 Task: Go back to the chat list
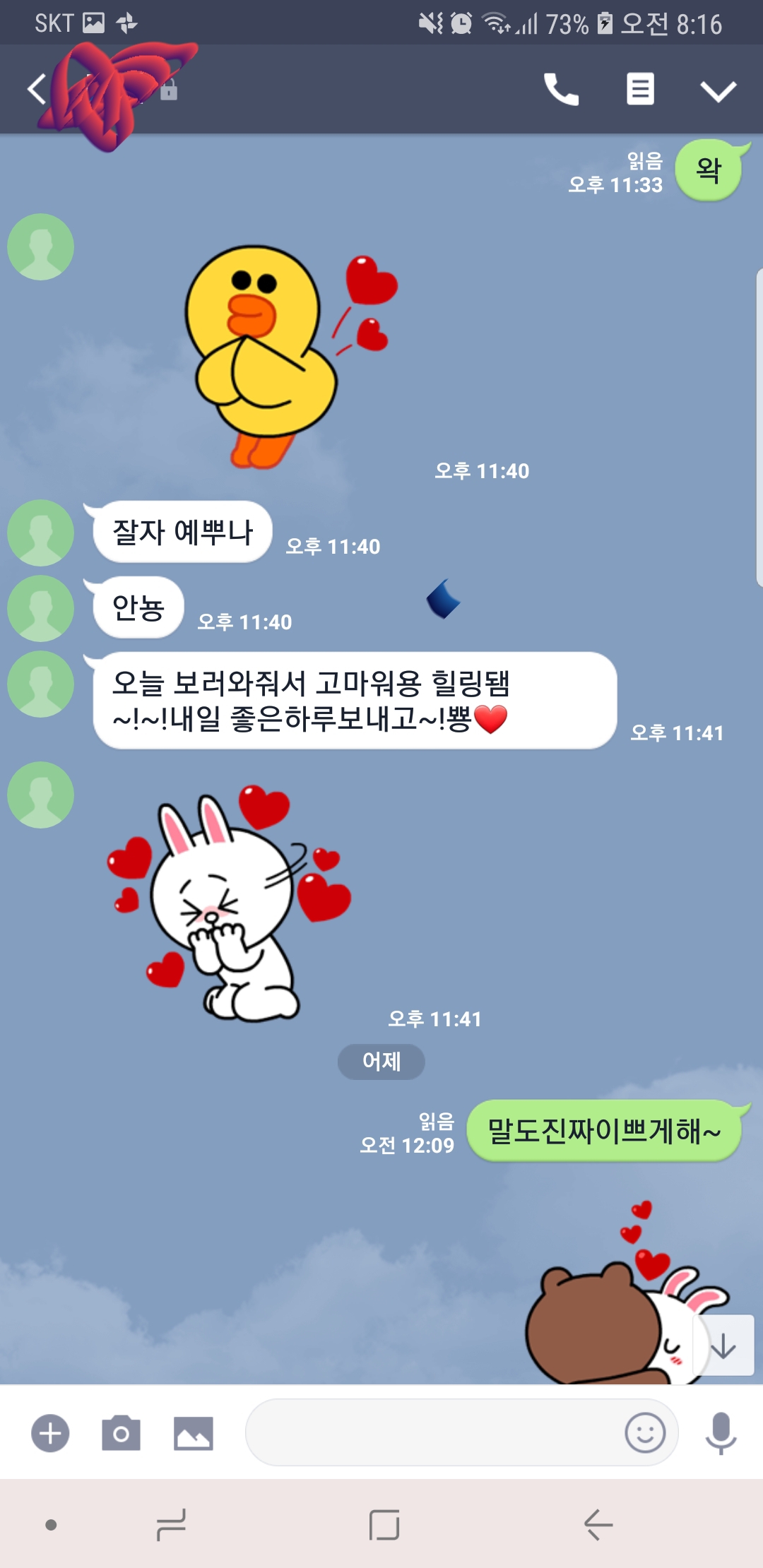(35, 90)
